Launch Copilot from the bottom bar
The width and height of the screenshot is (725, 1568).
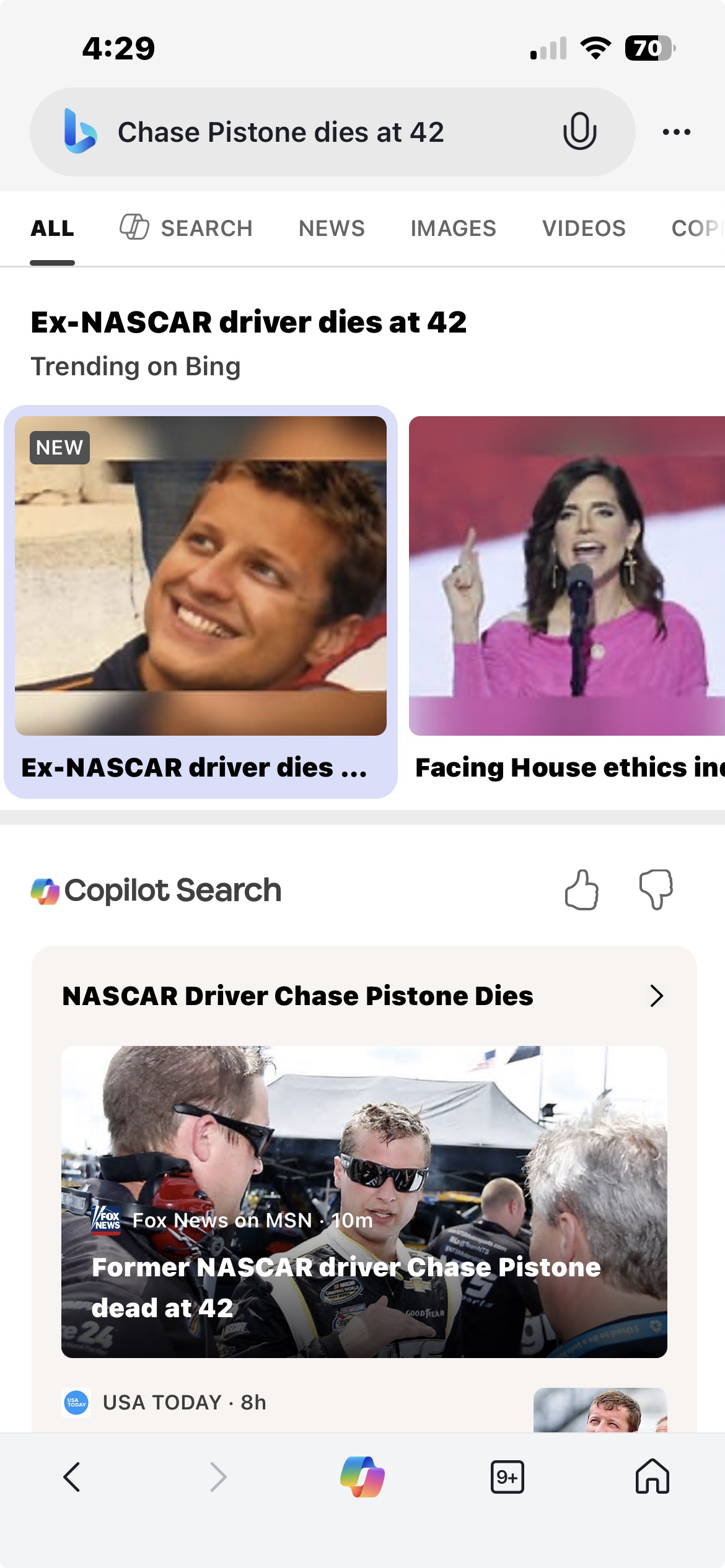[x=362, y=1477]
